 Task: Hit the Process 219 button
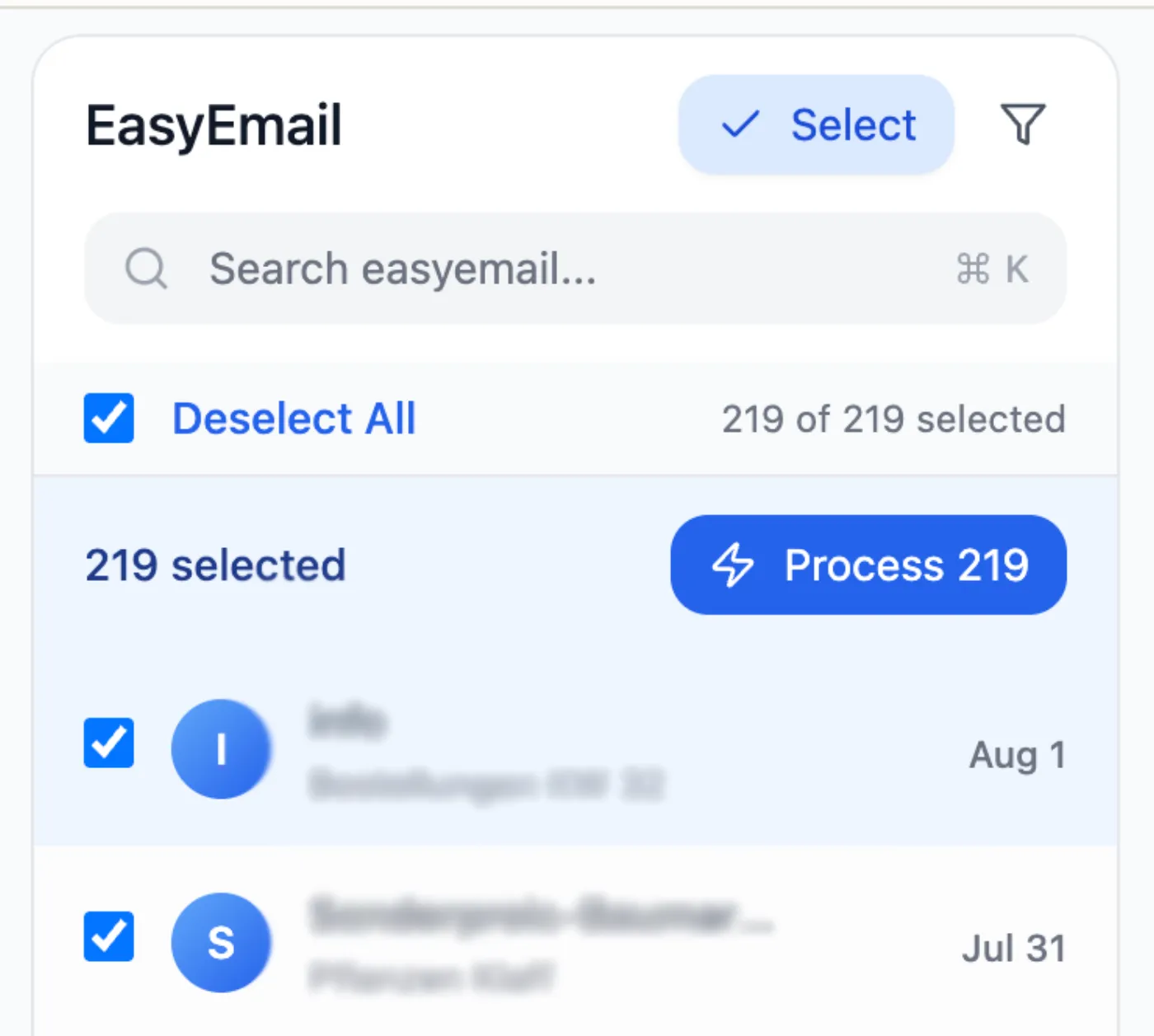click(x=868, y=565)
